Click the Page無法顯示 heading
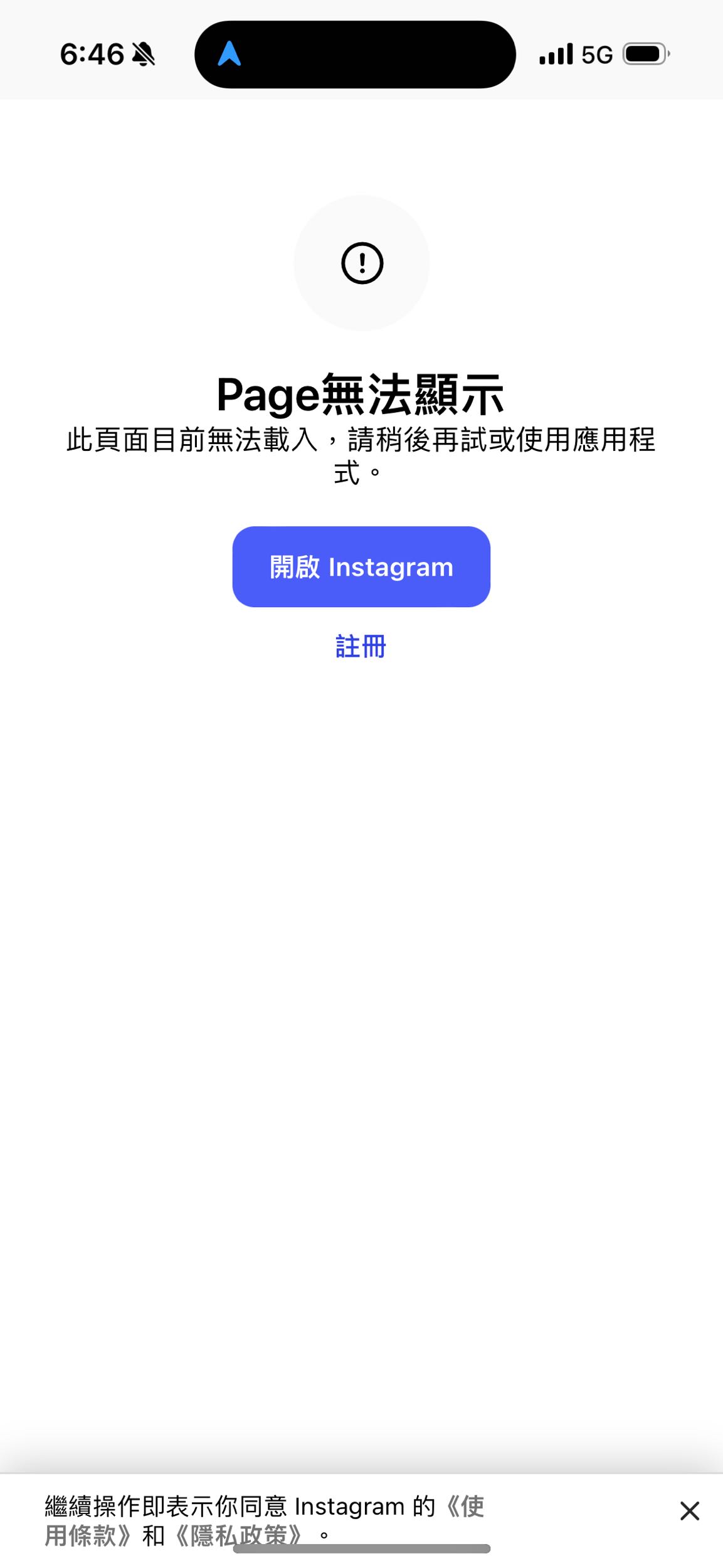Screen dimensions: 723x1568 (362, 395)
